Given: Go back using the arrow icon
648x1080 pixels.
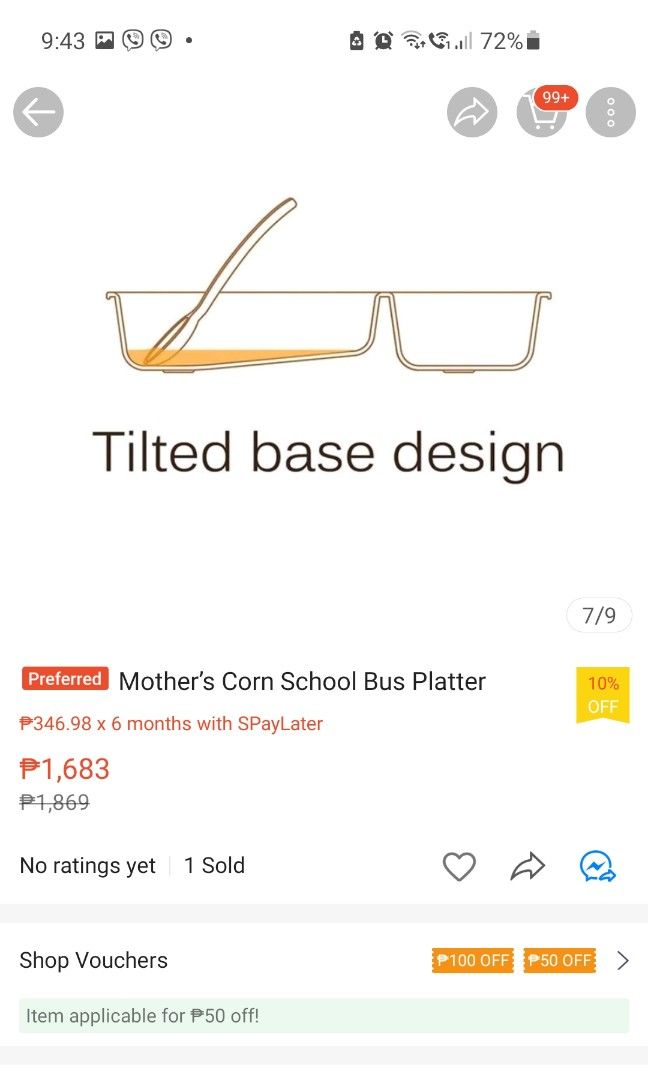Looking at the screenshot, I should point(38,113).
